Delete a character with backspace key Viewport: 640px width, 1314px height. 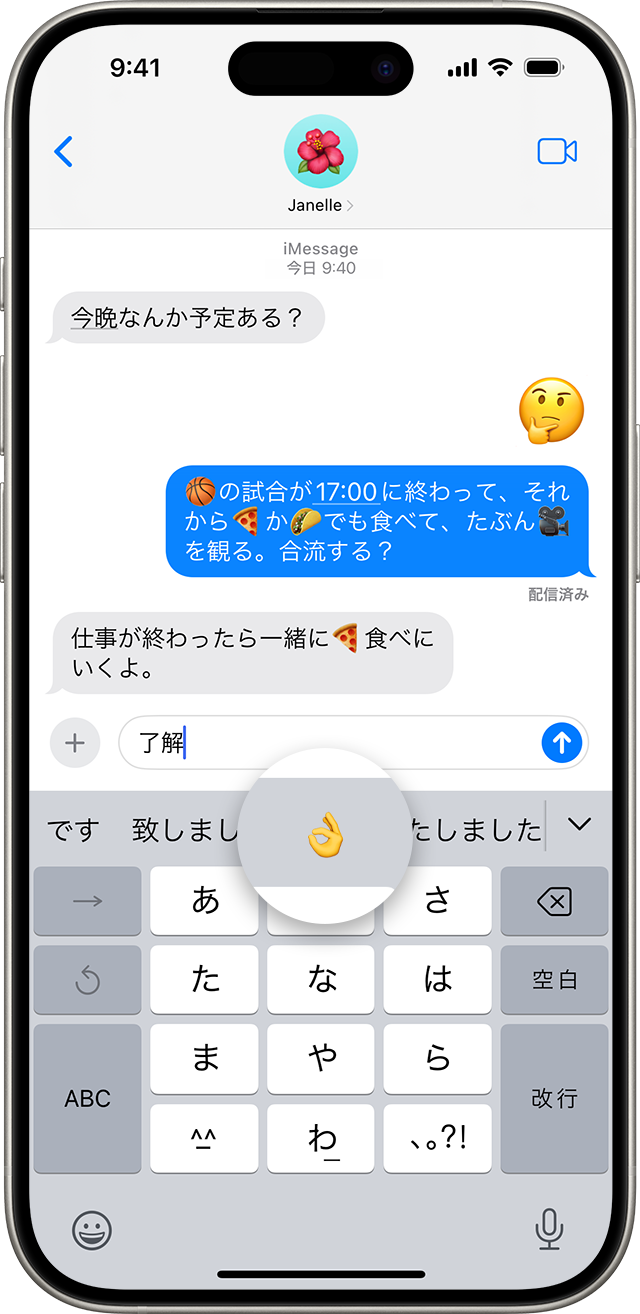tap(554, 901)
